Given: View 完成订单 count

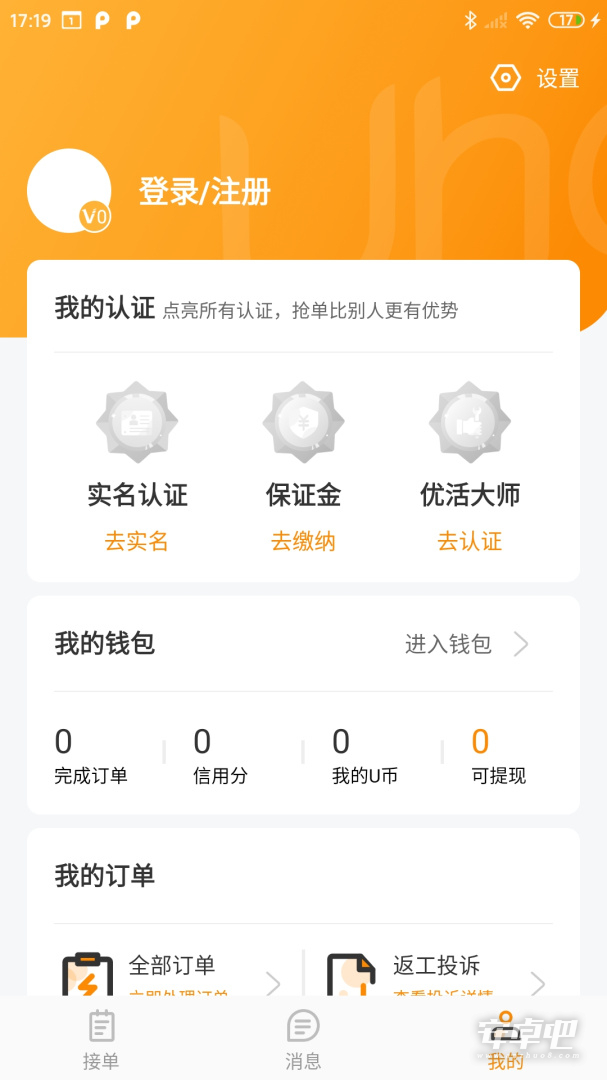Looking at the screenshot, I should click(91, 756).
